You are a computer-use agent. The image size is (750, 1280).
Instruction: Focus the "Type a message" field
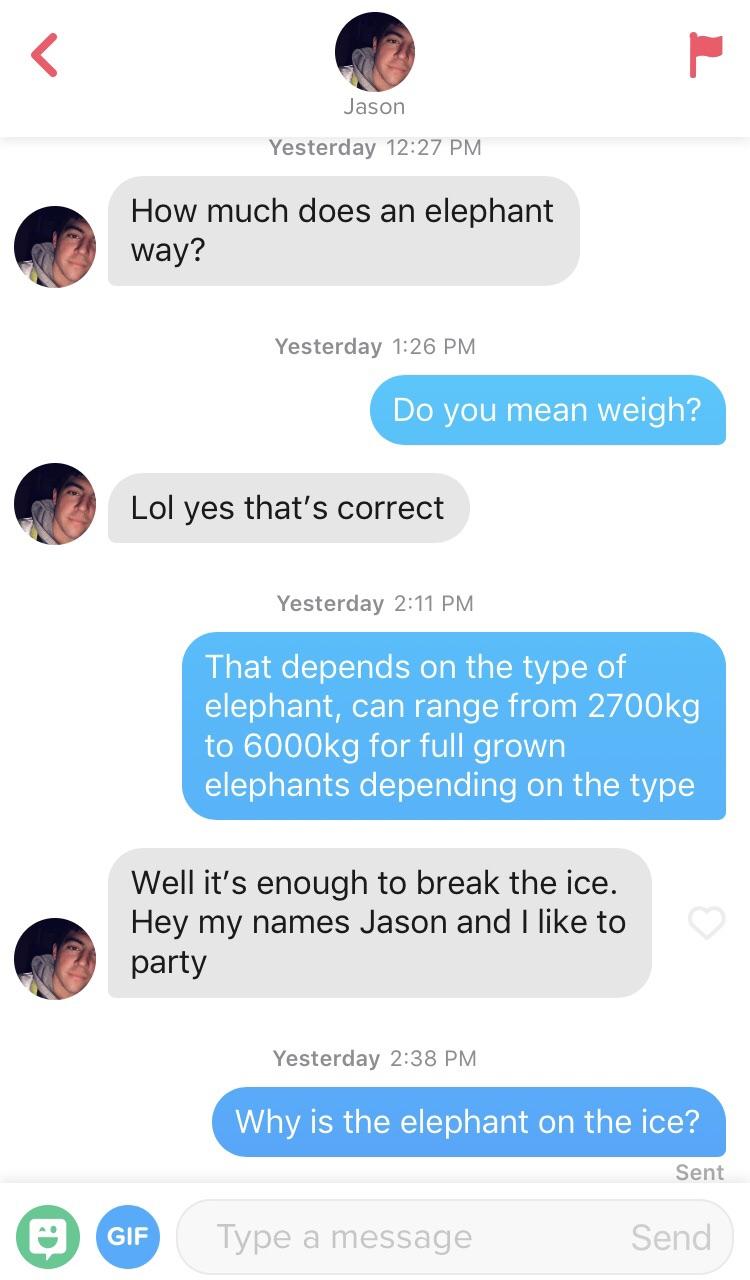tap(400, 1237)
